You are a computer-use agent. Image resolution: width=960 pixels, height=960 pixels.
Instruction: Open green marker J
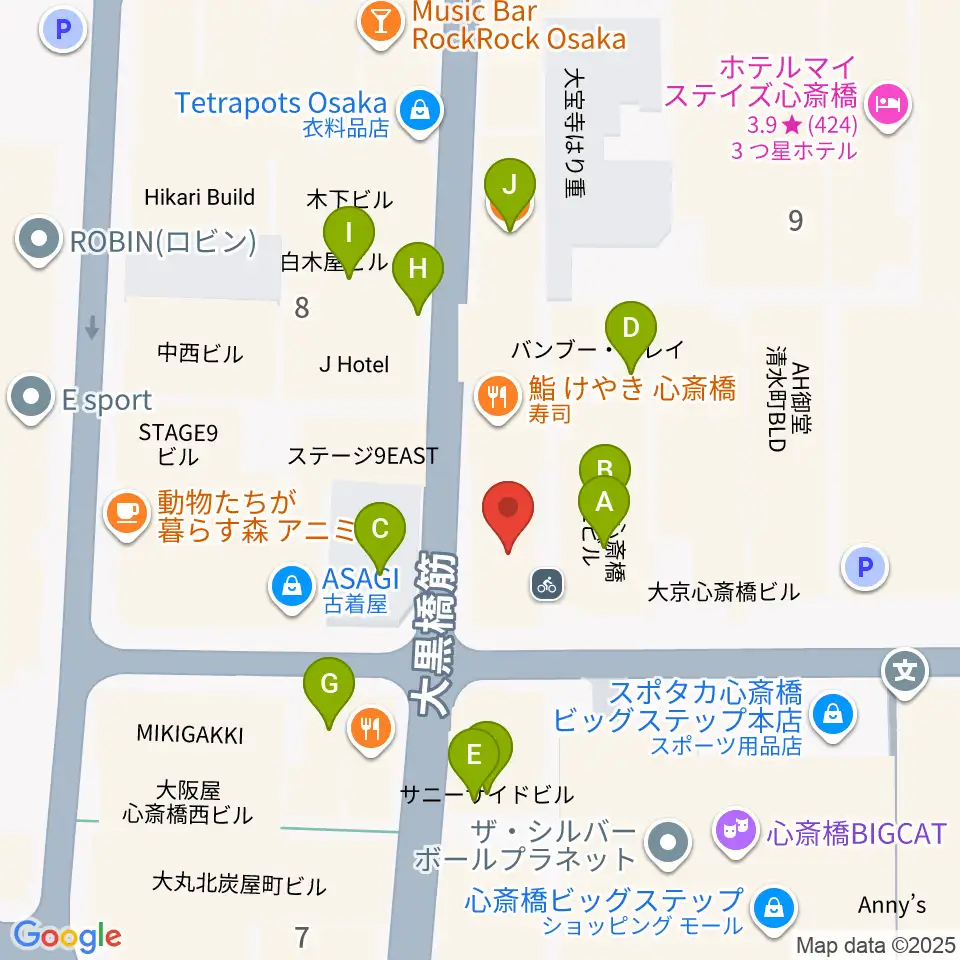click(x=509, y=193)
